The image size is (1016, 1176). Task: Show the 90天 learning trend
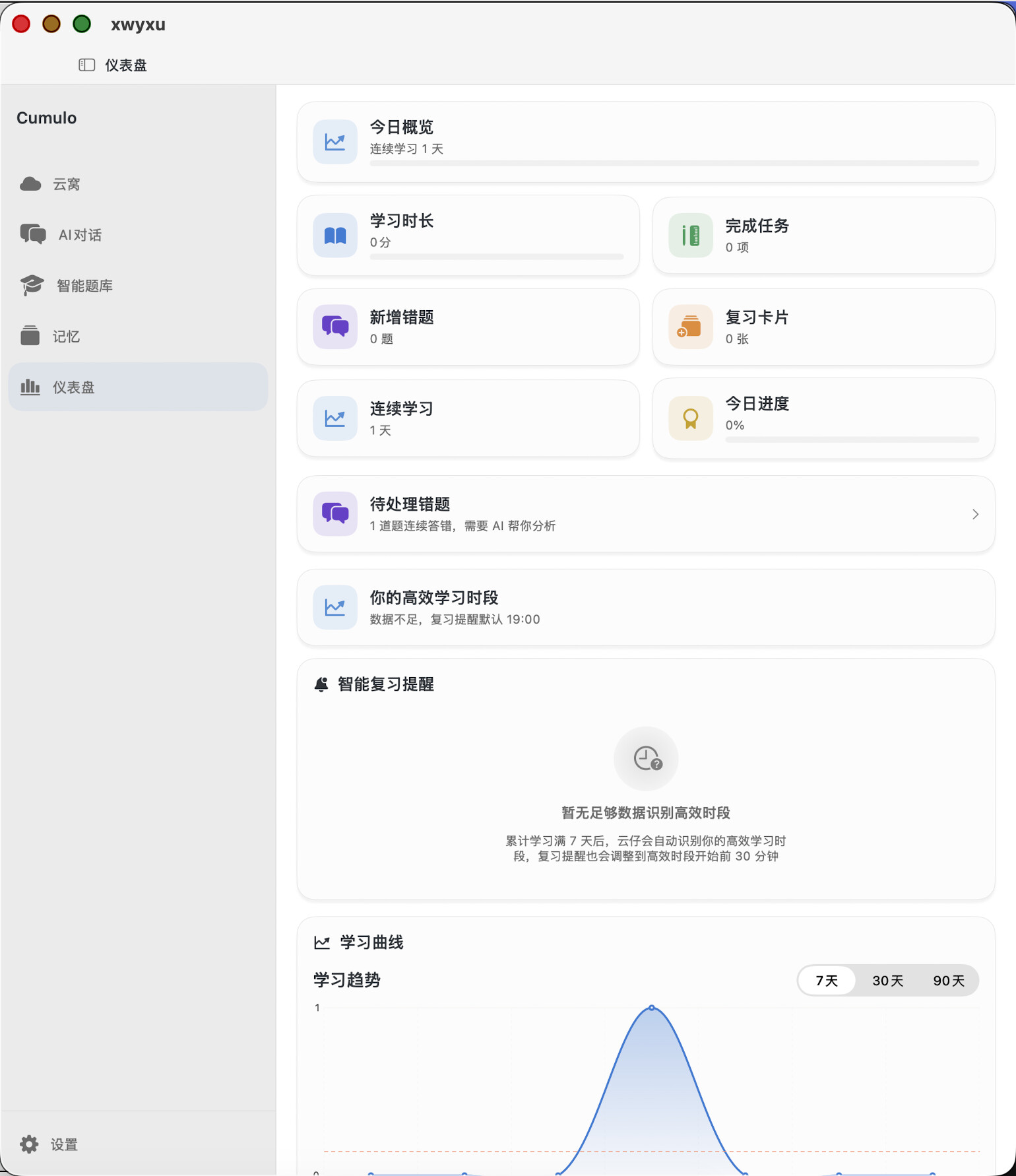(x=948, y=981)
